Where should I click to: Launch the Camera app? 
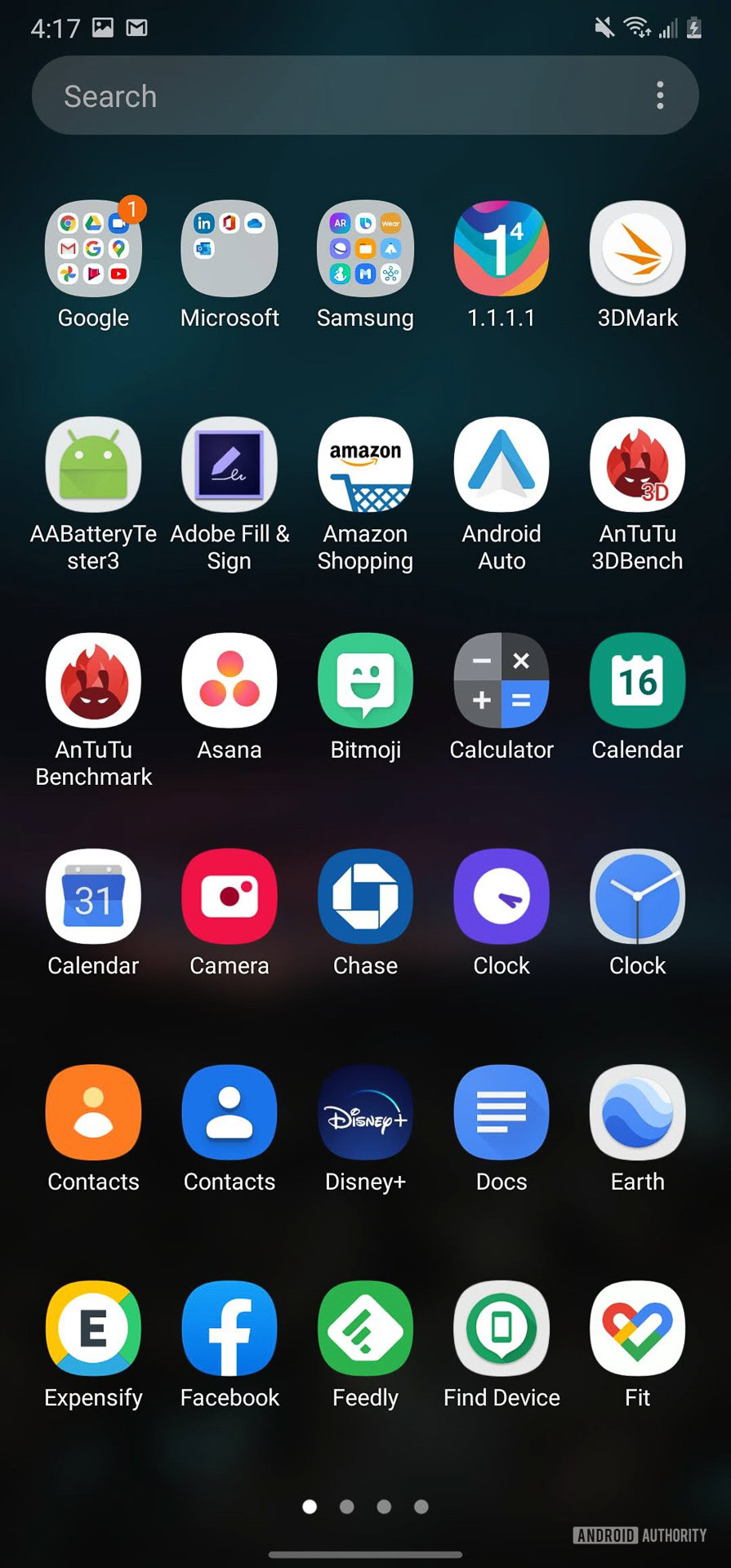click(x=230, y=897)
